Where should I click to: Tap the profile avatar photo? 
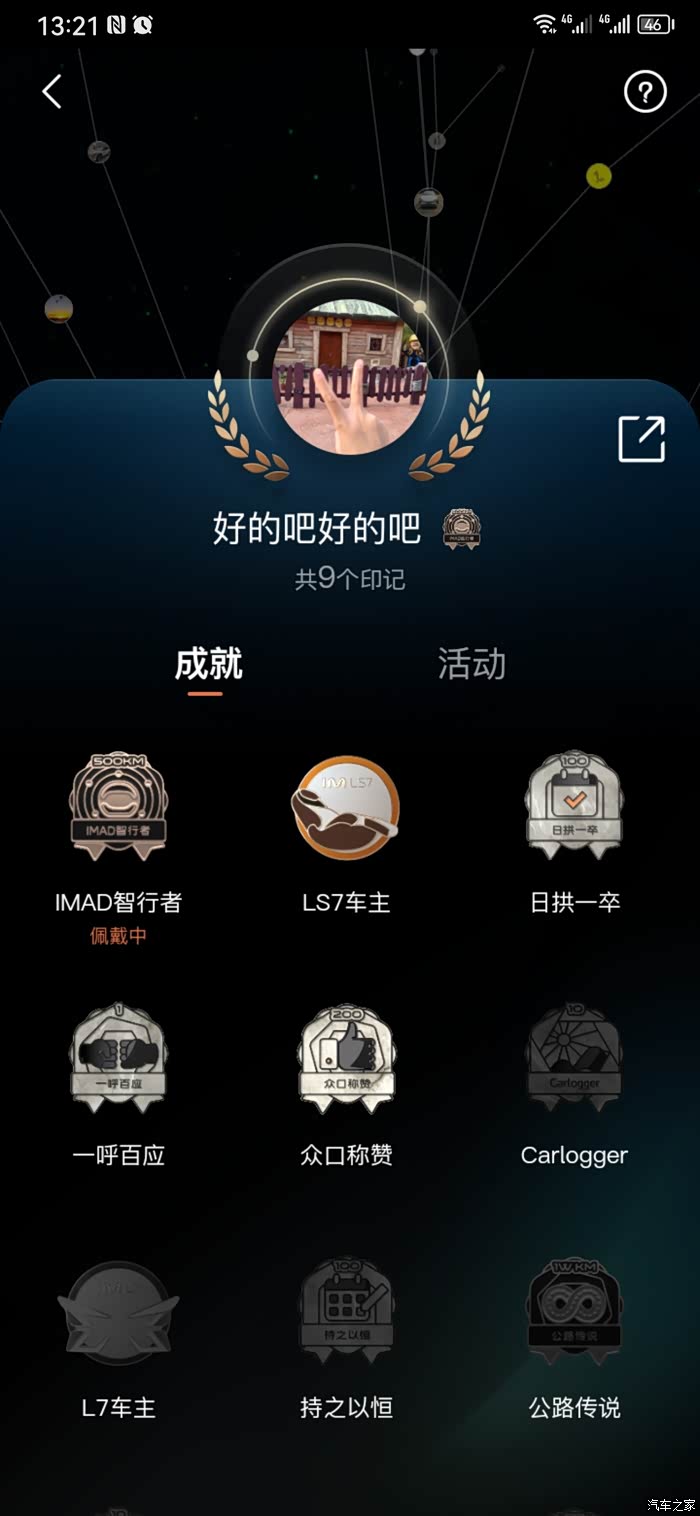point(350,378)
